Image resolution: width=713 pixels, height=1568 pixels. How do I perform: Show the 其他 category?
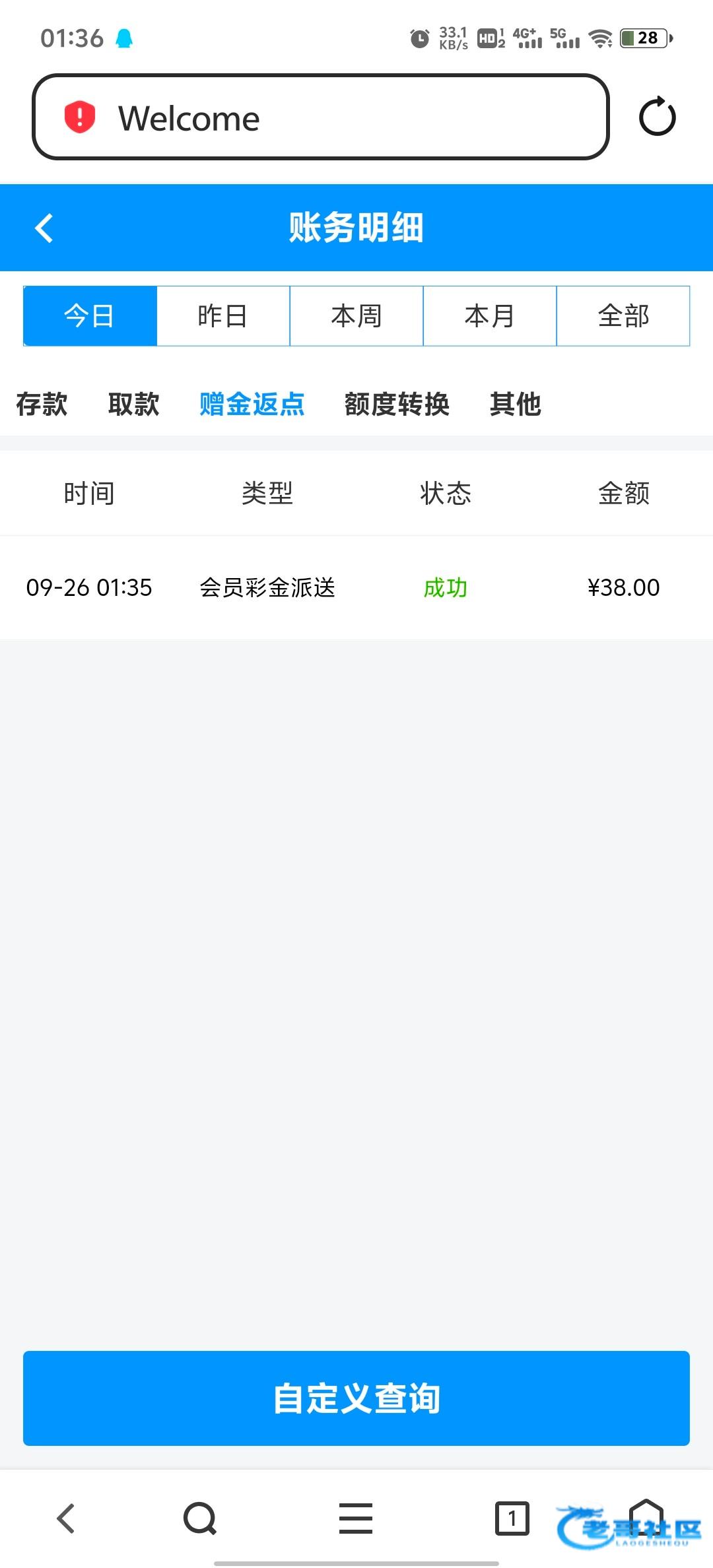[x=516, y=404]
